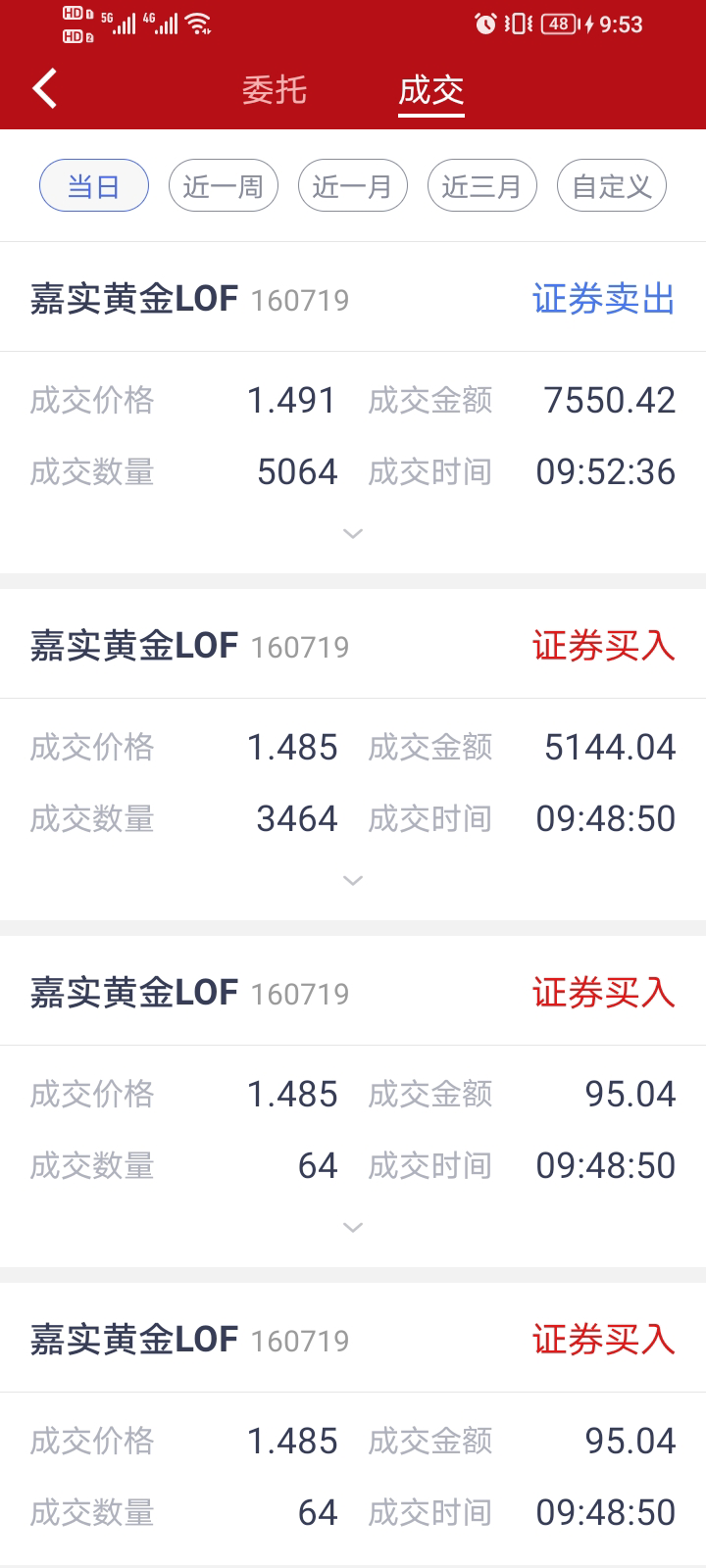This screenshot has width=706, height=1568.
Task: Switch to the 委托 tab
Action: point(275,90)
